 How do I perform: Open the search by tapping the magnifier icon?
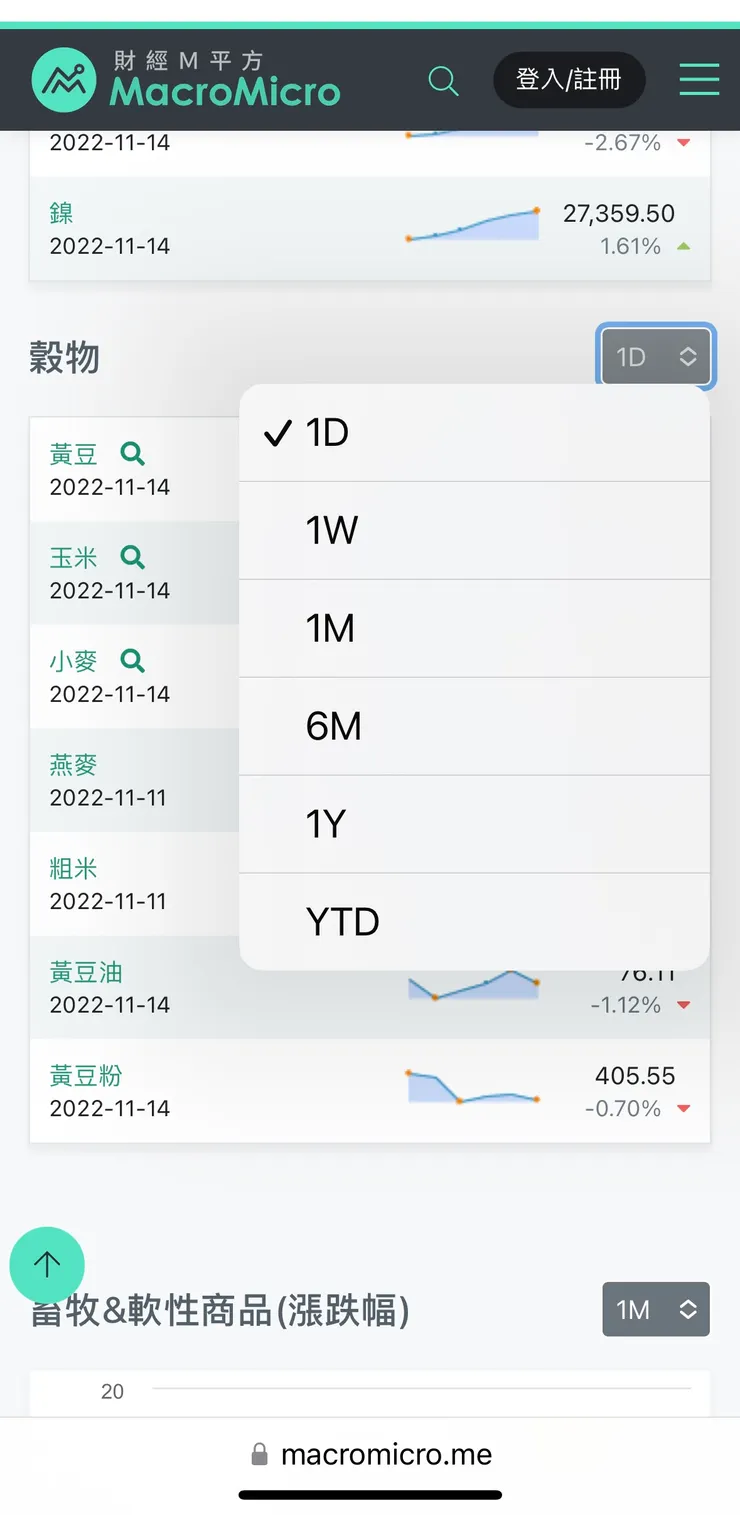[443, 81]
